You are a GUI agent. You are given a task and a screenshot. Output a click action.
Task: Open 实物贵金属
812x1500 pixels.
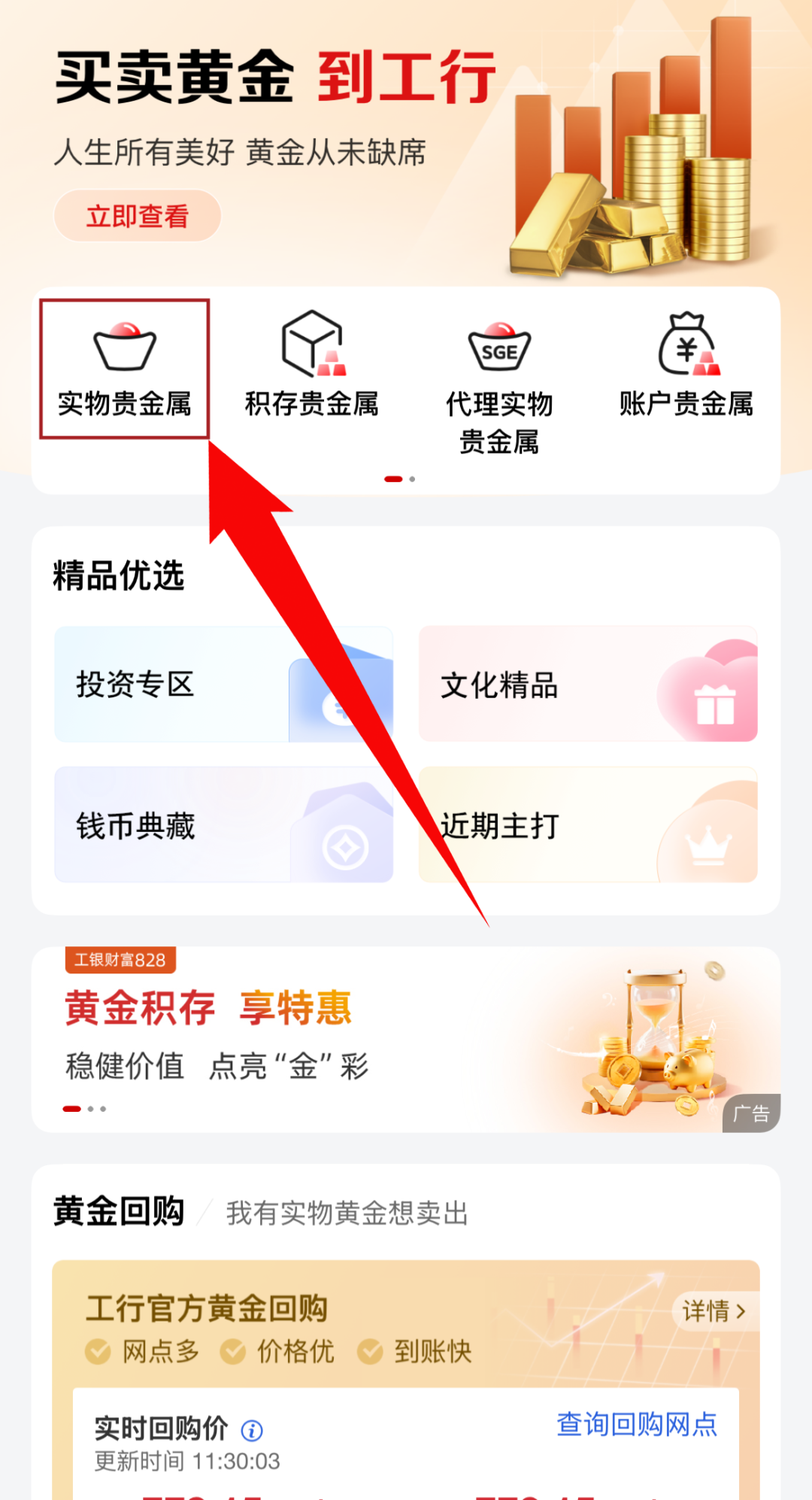(x=124, y=368)
